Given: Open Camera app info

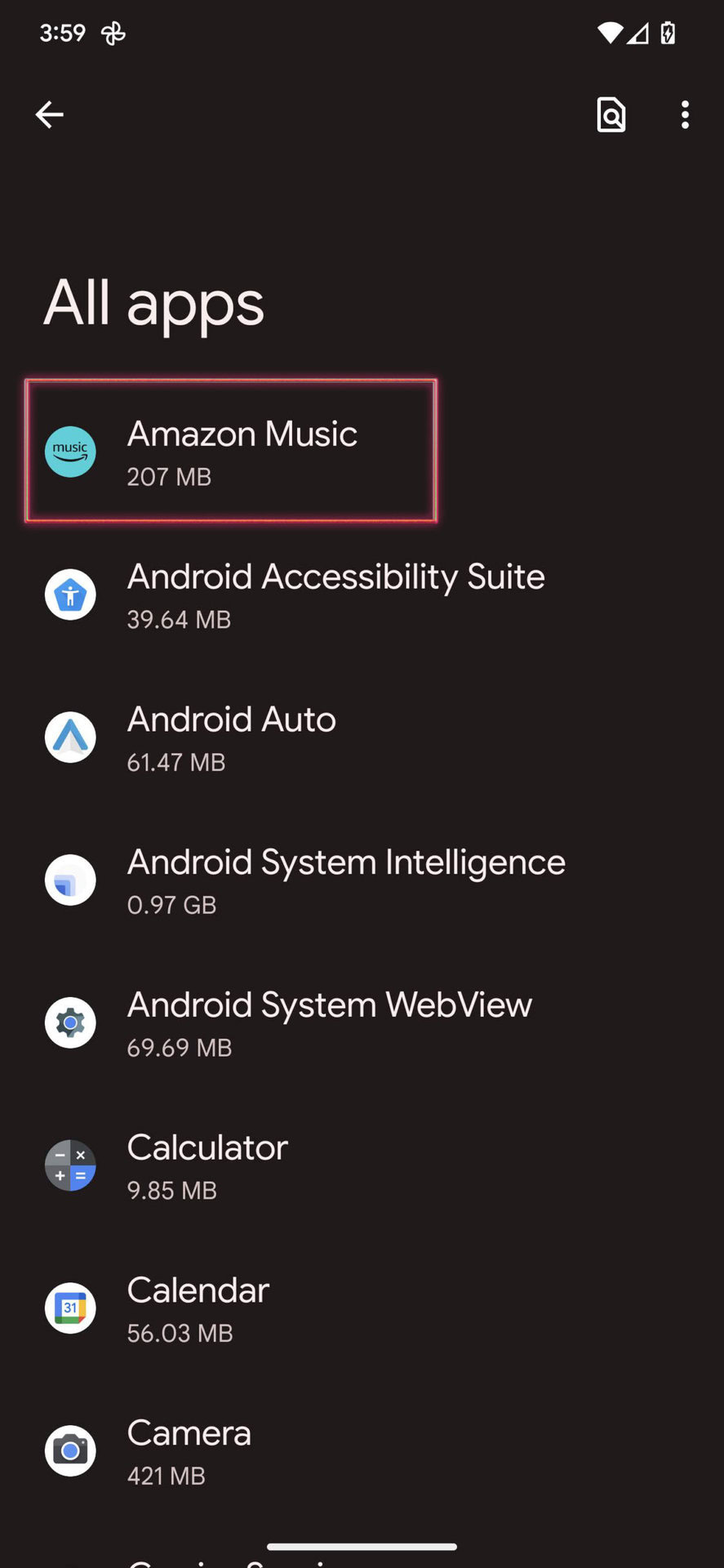Looking at the screenshot, I should click(x=189, y=1451).
